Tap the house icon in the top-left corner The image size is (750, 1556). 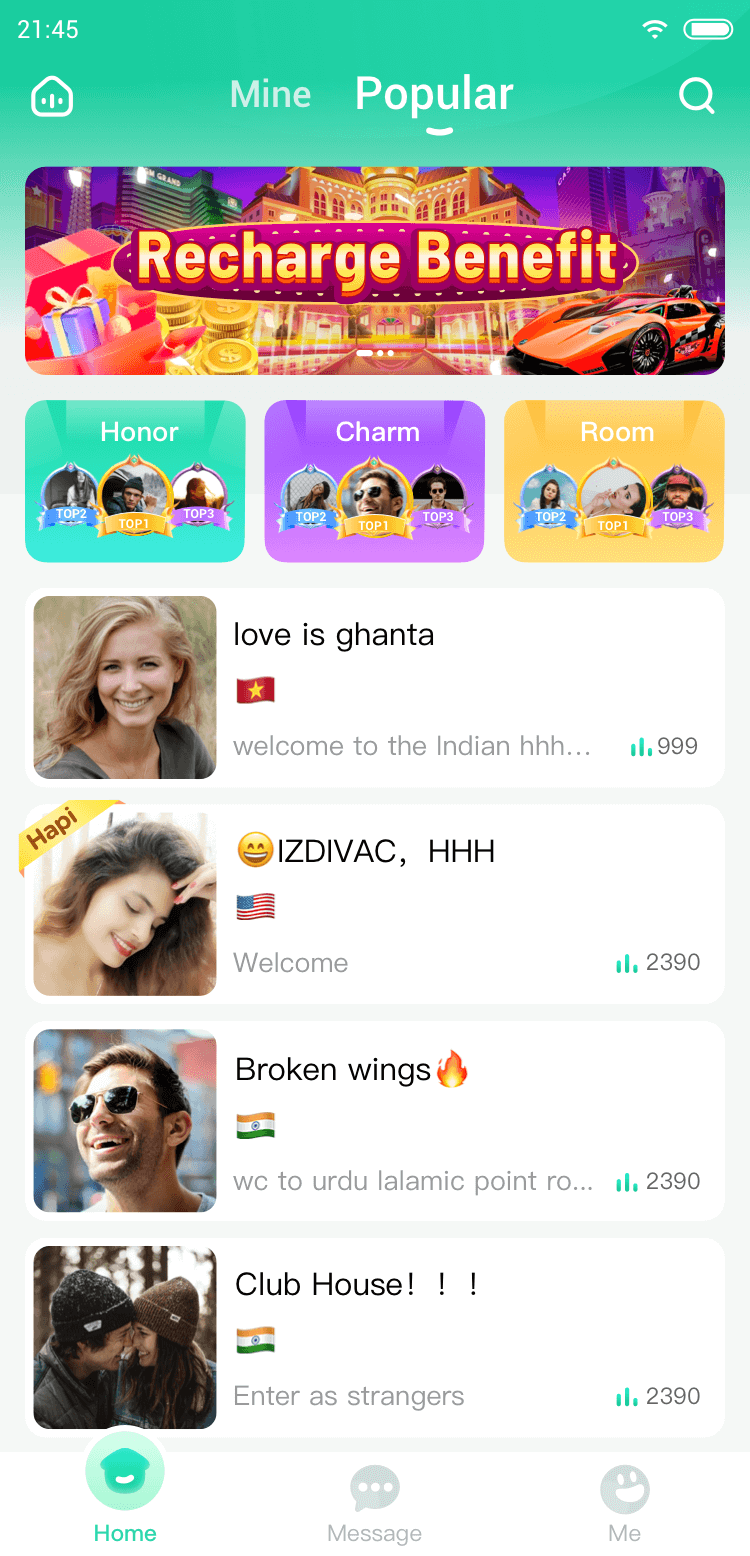pyautogui.click(x=52, y=97)
